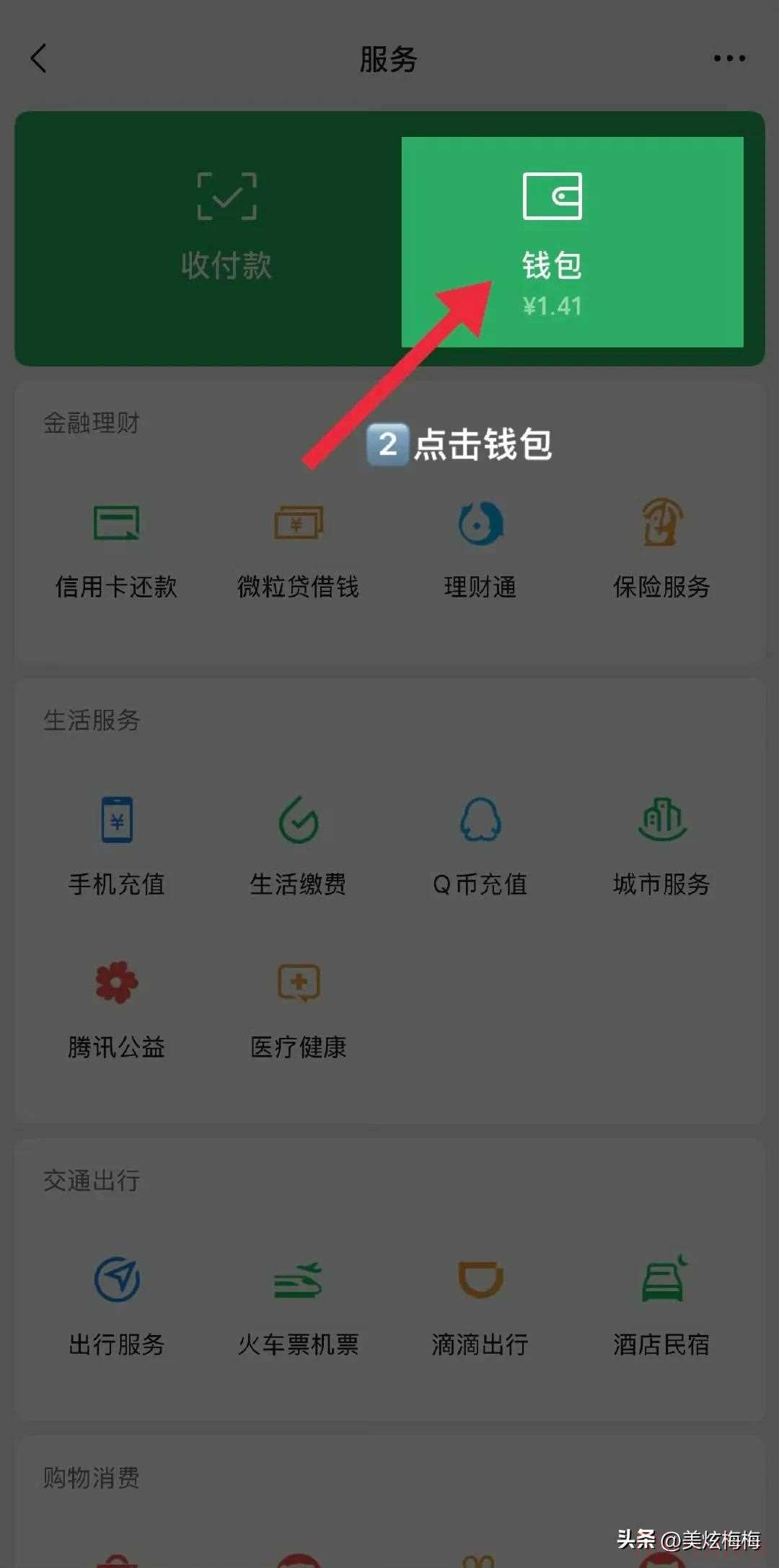The width and height of the screenshot is (779, 1568).
Task: Open 信用卡还款 service
Action: pos(117,550)
